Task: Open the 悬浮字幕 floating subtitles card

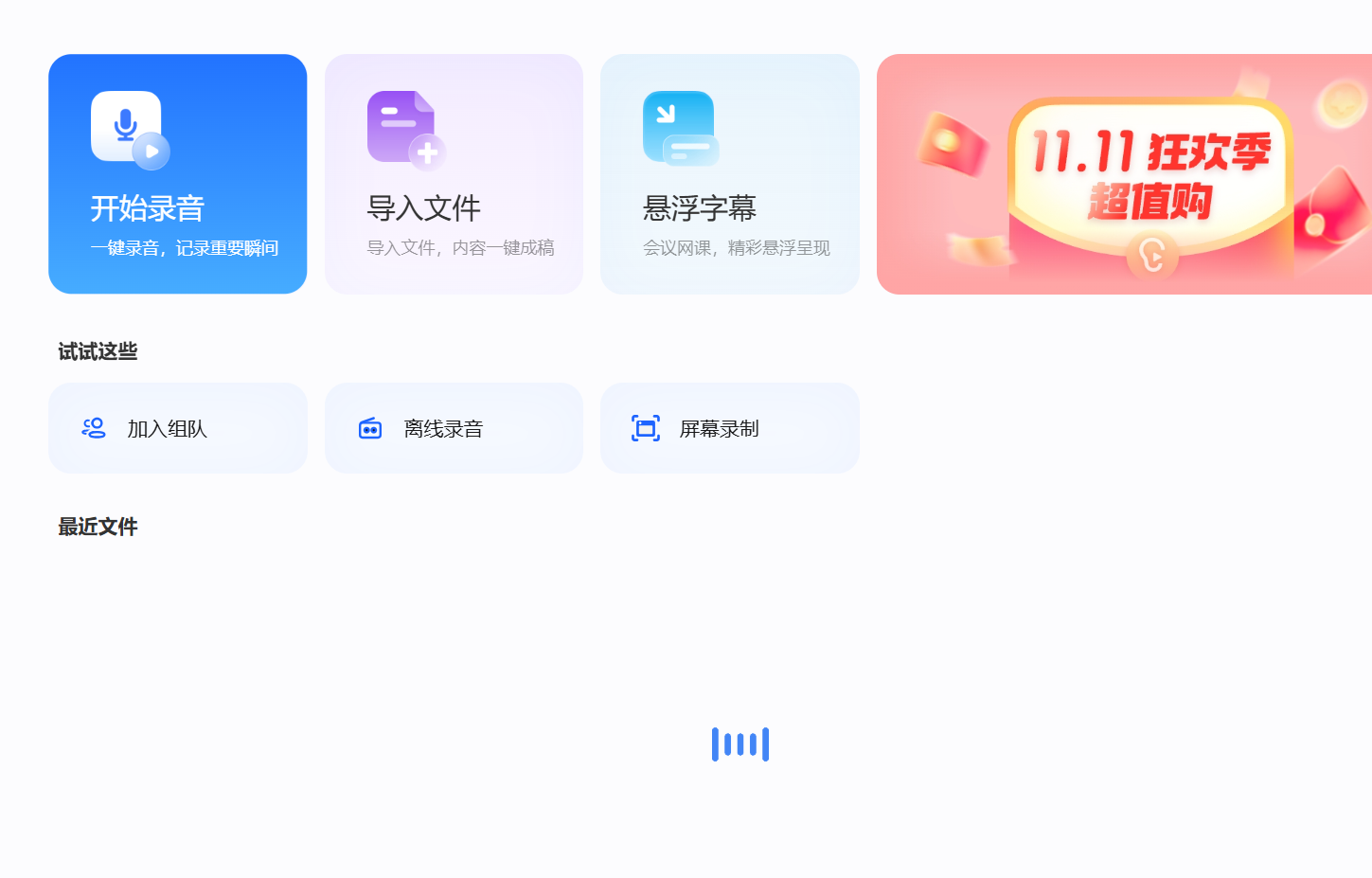Action: 729,174
